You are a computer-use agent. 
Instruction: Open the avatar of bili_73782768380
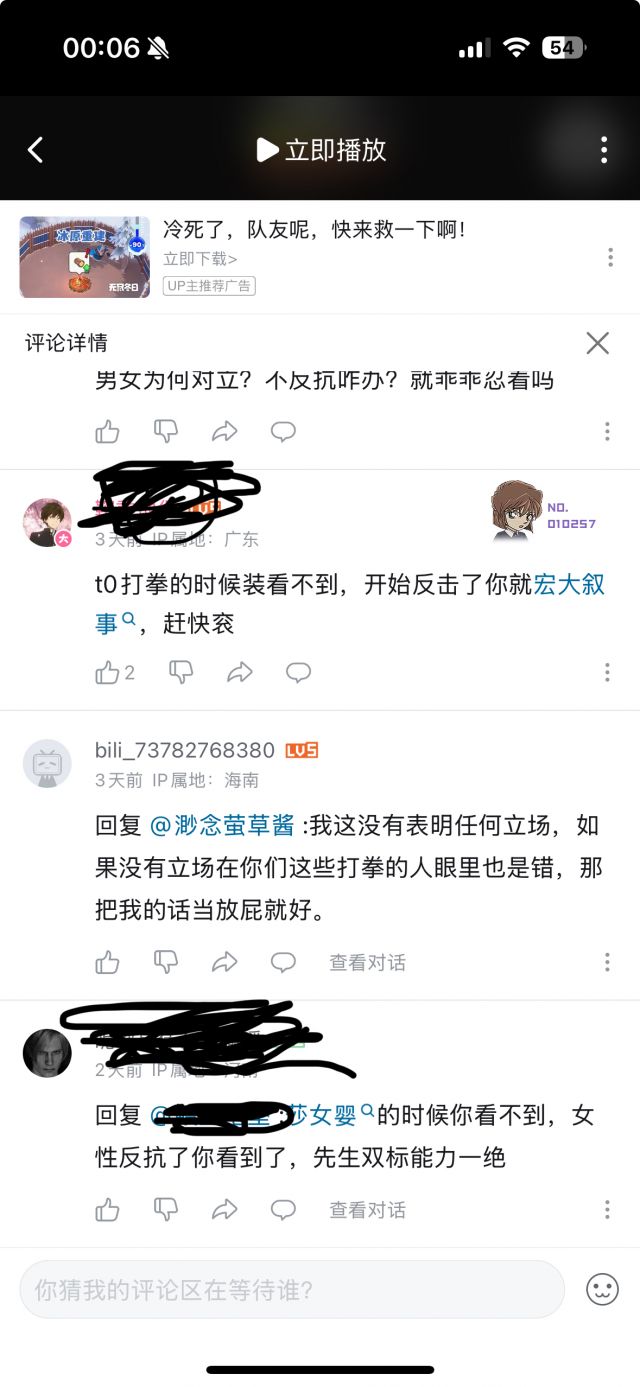pyautogui.click(x=47, y=764)
